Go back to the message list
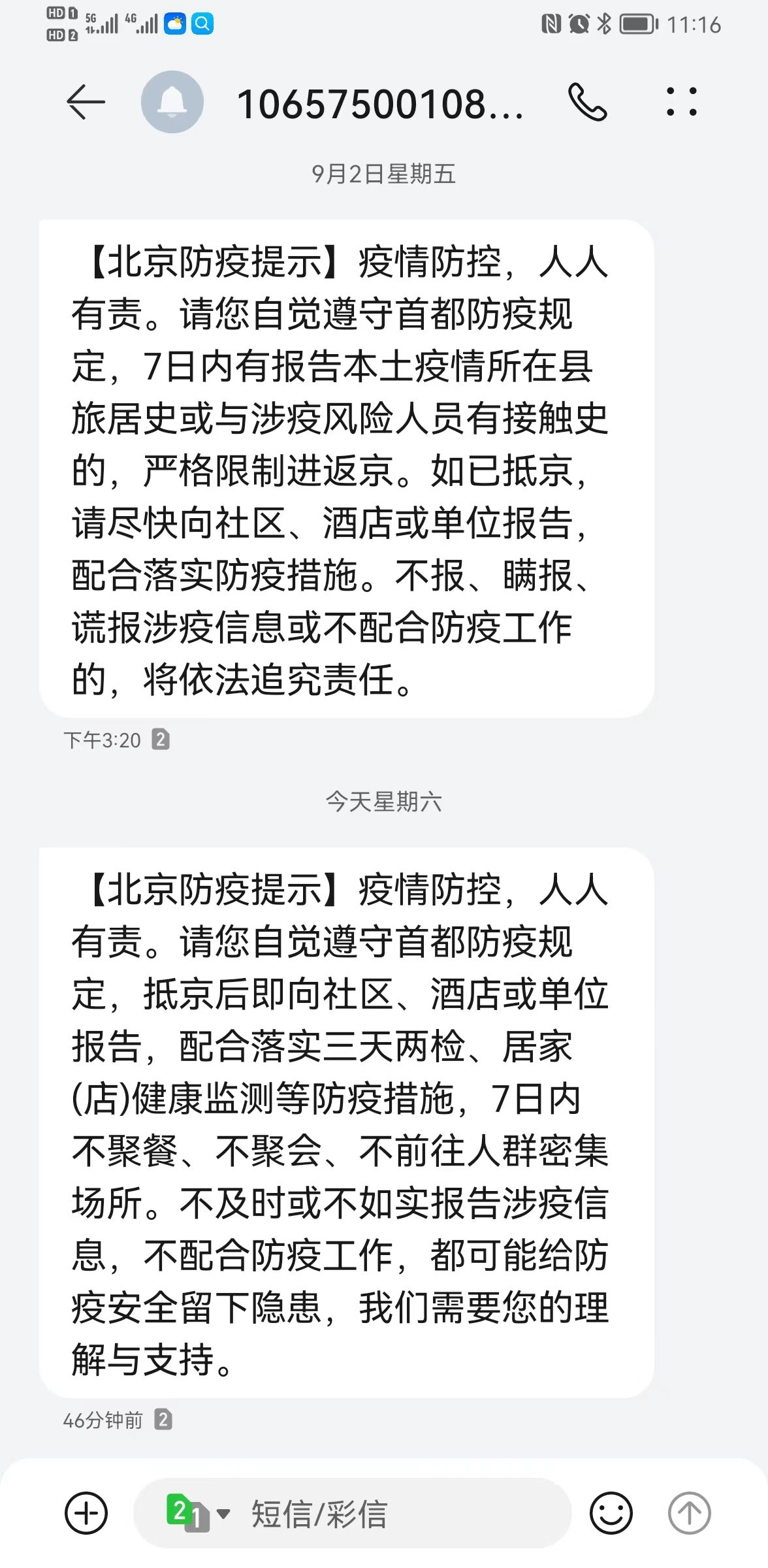768x1568 pixels. pos(86,103)
